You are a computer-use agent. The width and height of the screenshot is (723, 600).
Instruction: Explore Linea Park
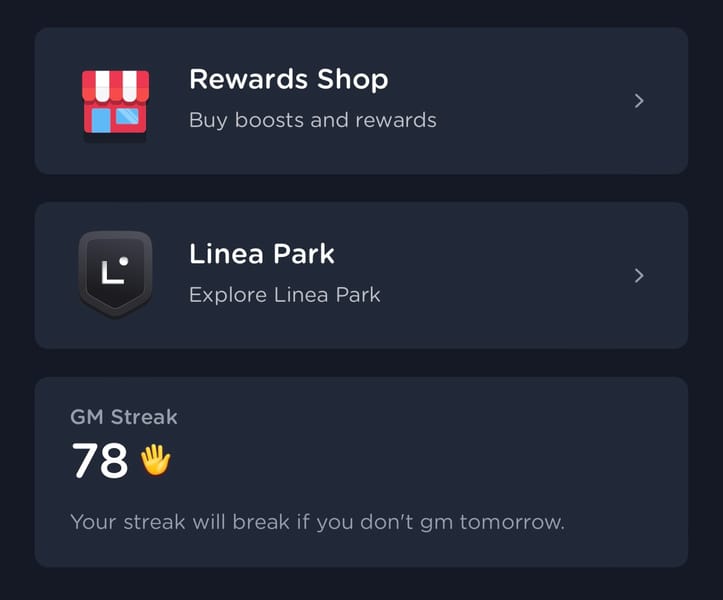coord(361,275)
